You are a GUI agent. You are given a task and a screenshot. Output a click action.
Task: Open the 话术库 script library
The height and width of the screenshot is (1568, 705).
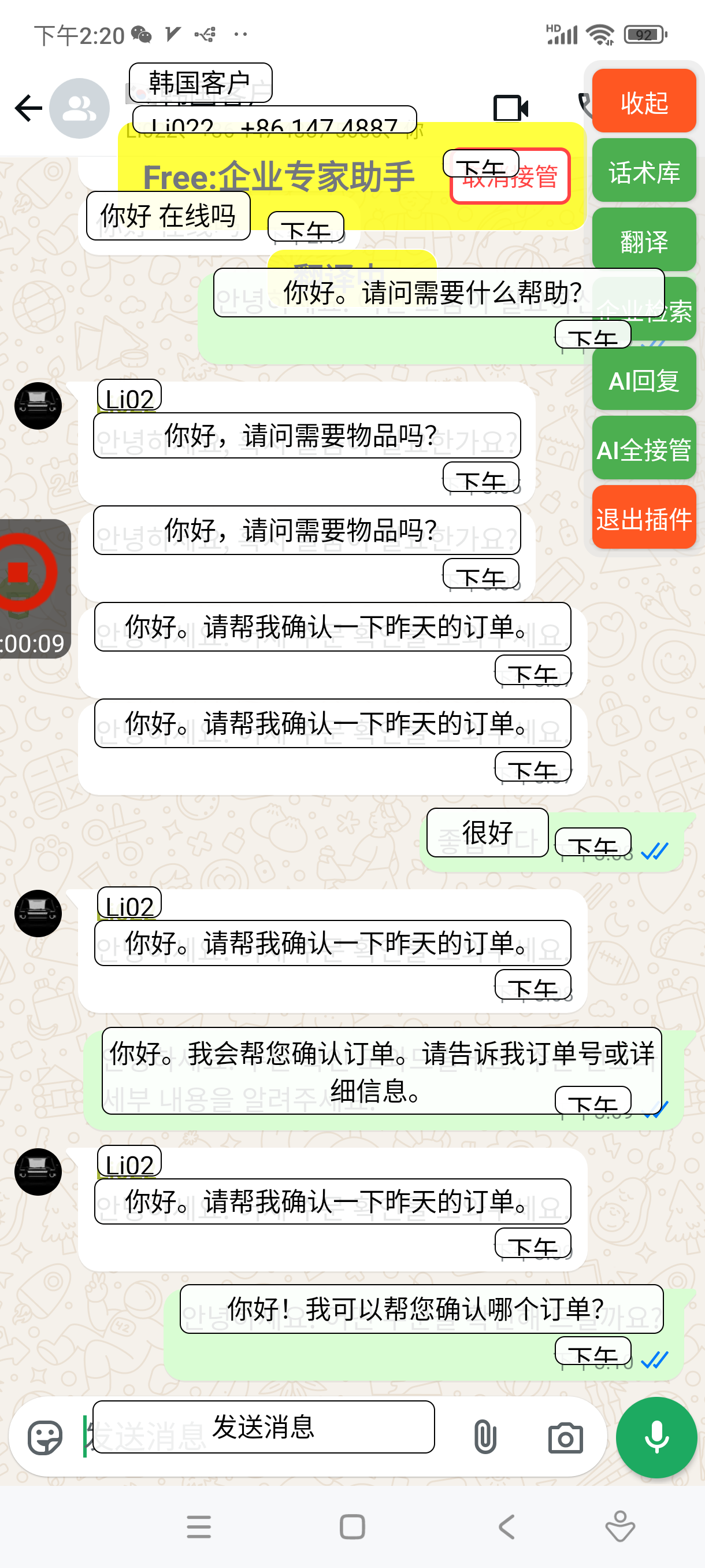pos(644,171)
